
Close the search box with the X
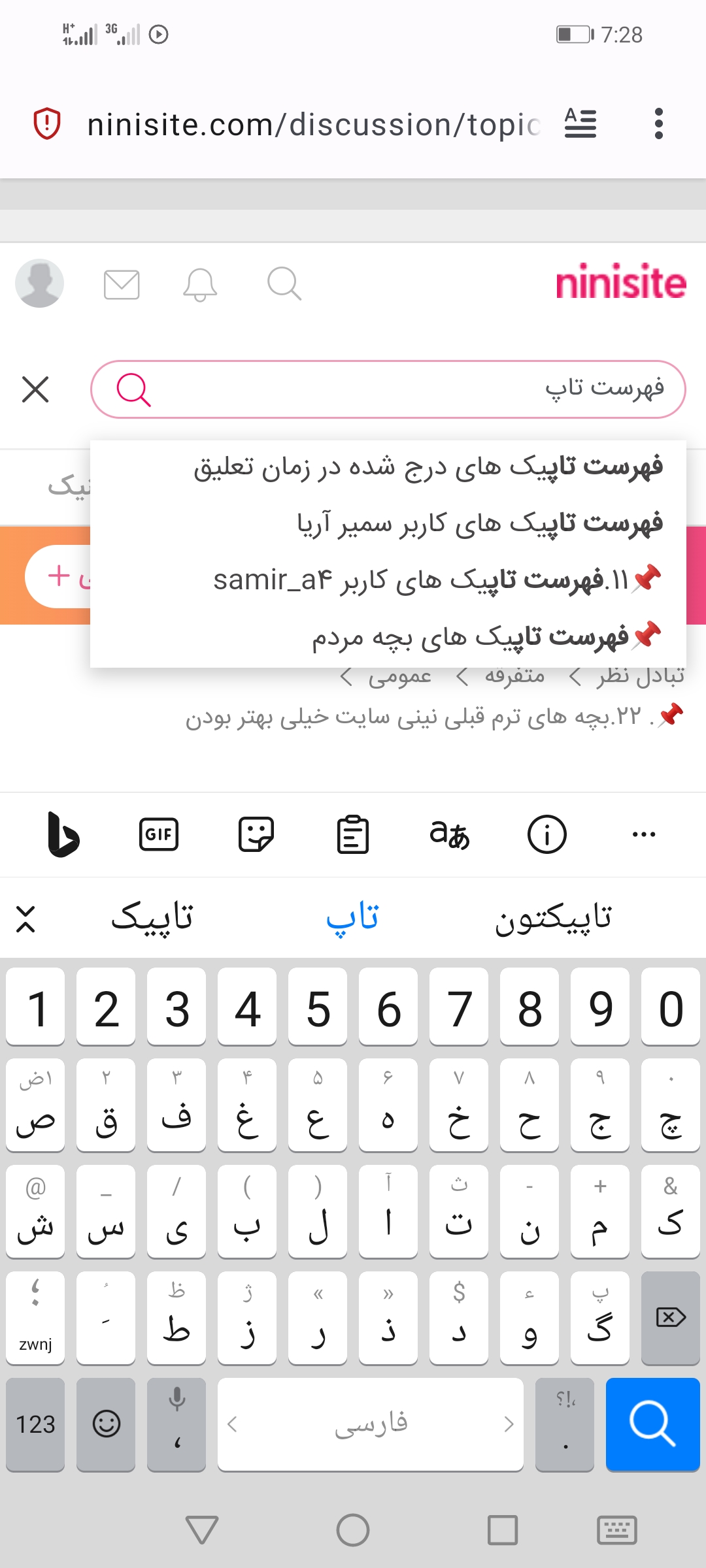click(35, 389)
